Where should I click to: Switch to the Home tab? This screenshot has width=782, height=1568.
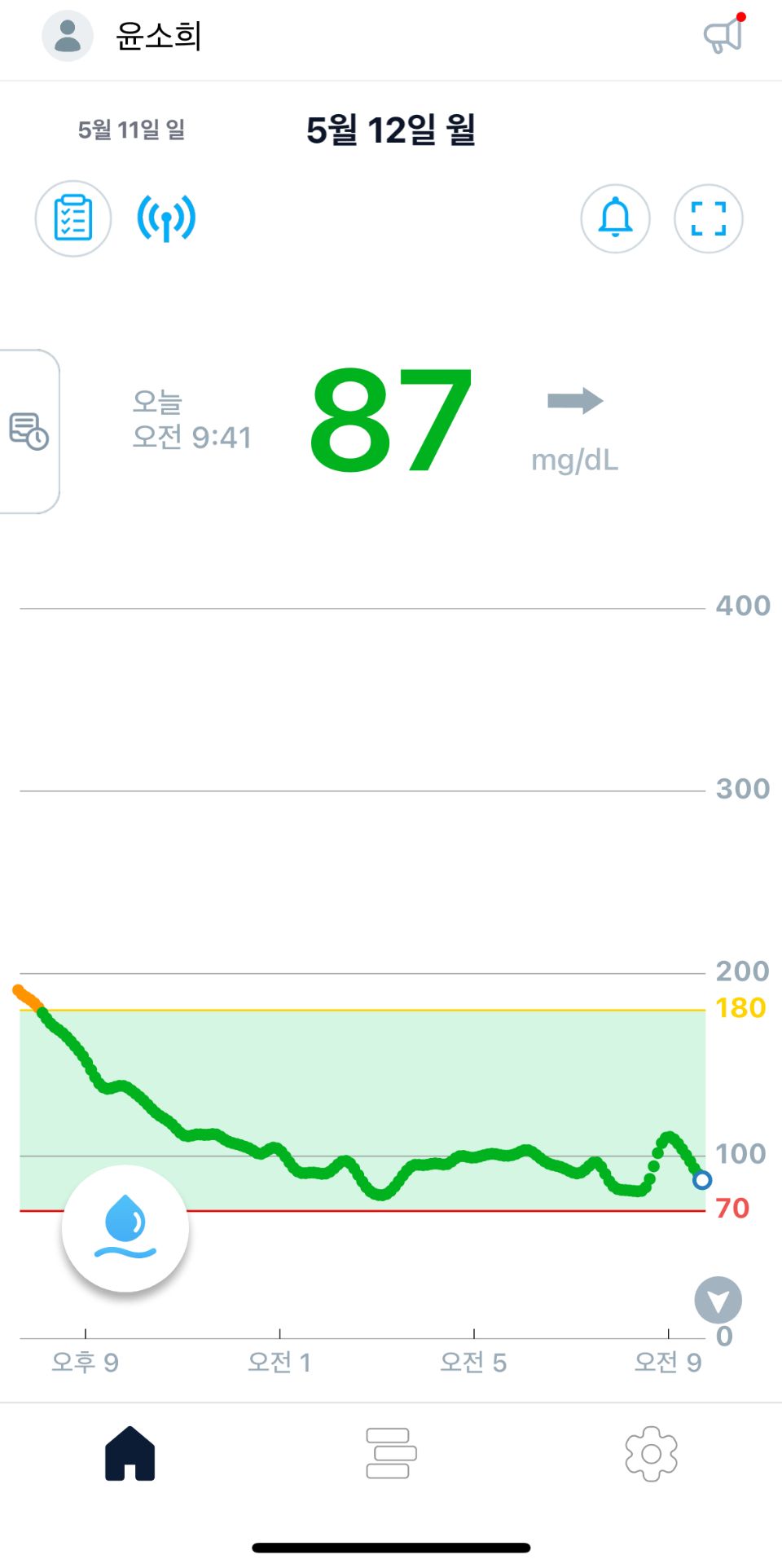pyautogui.click(x=130, y=1453)
